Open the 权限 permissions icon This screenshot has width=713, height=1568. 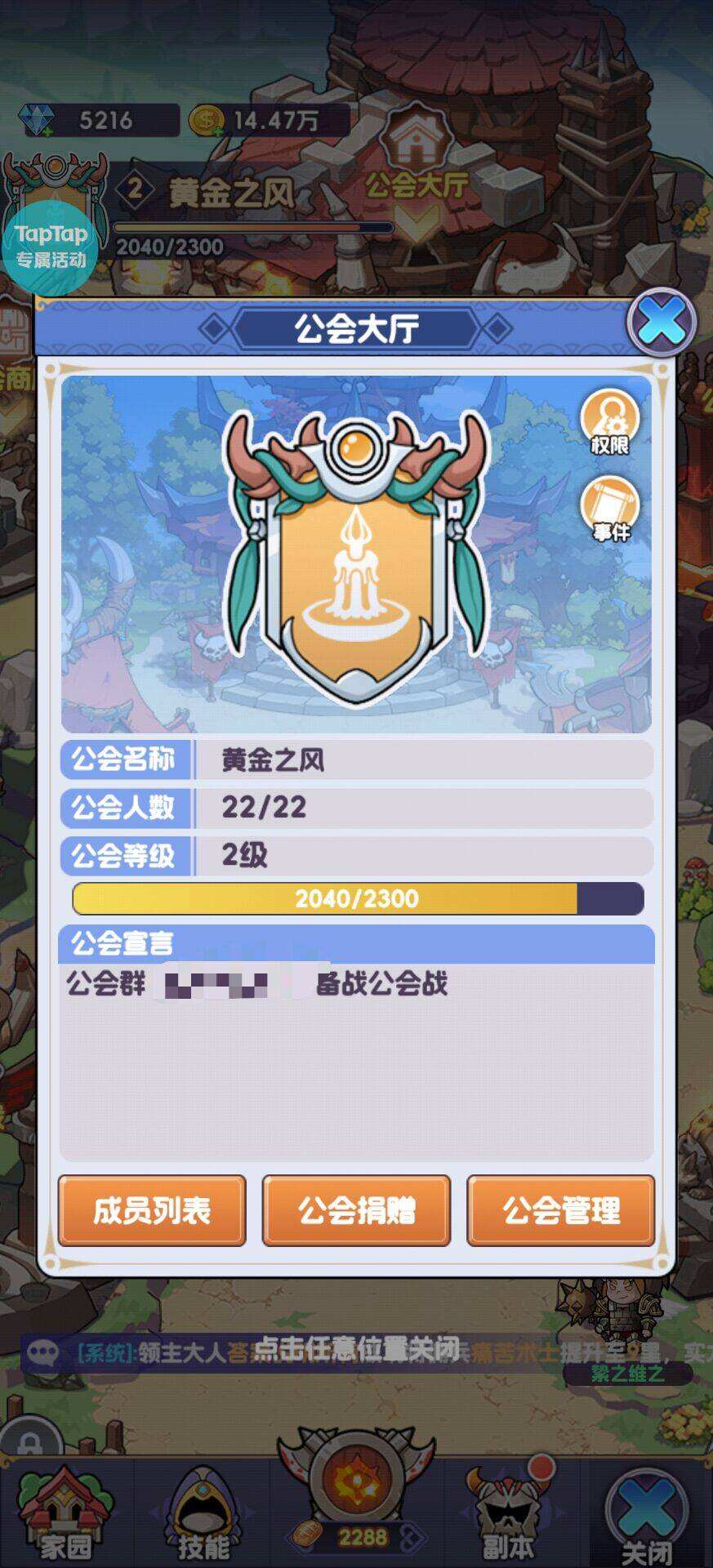click(x=609, y=422)
